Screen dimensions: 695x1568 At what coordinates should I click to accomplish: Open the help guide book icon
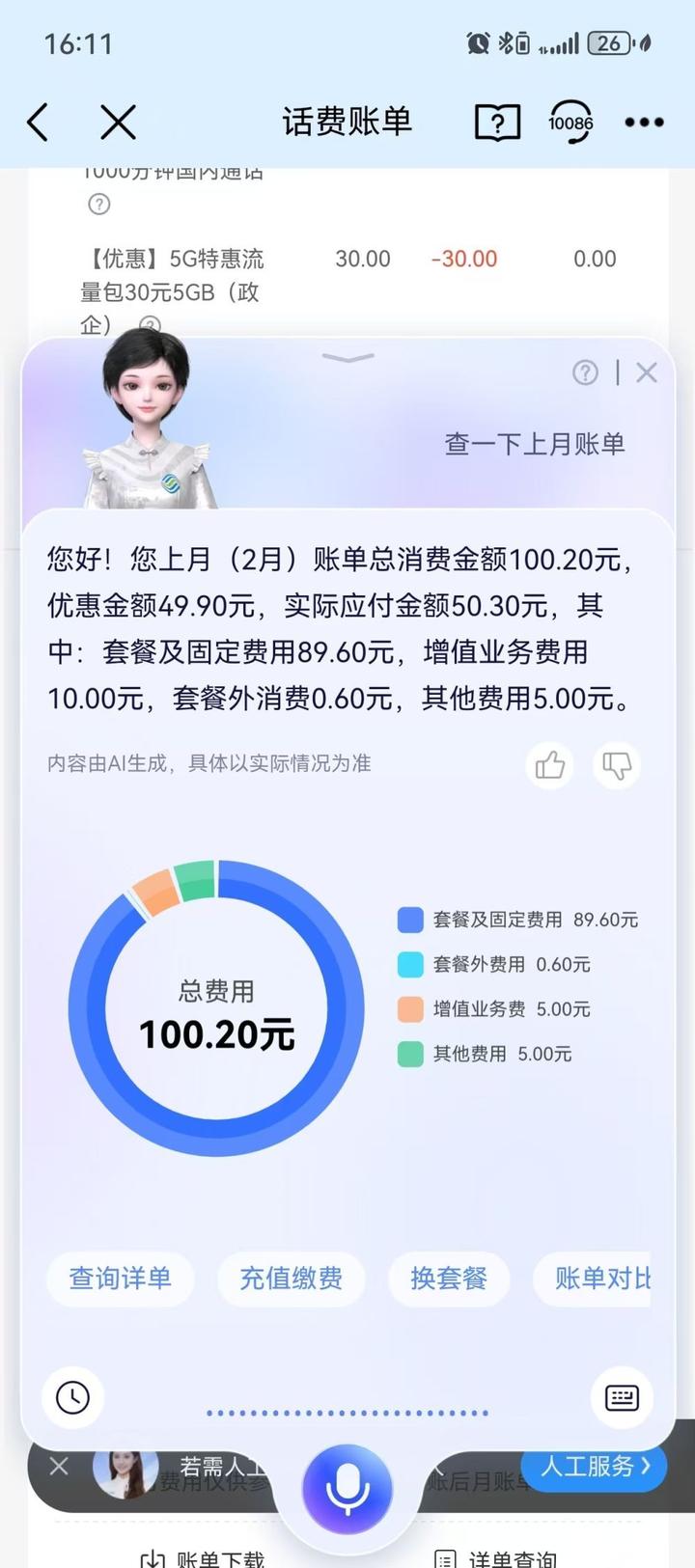(x=497, y=123)
